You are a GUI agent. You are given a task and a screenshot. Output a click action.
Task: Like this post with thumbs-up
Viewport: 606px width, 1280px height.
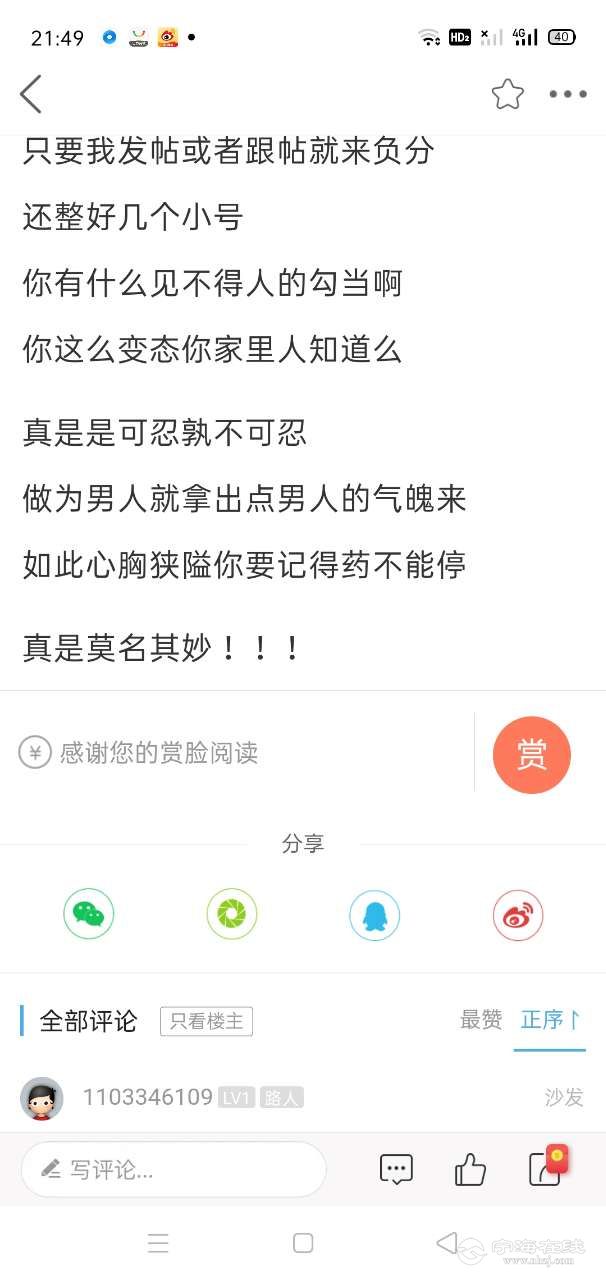[x=470, y=1169]
